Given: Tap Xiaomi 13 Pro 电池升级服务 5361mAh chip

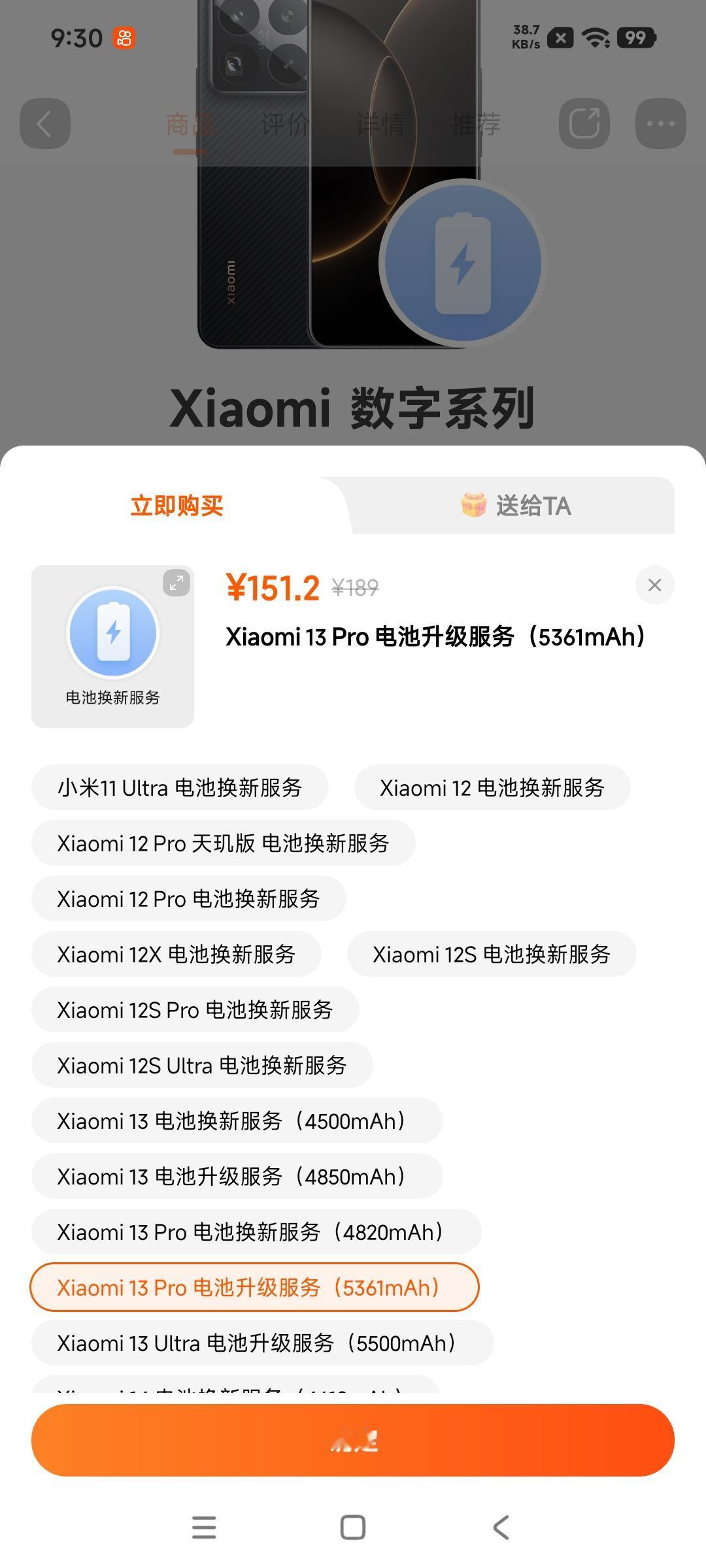Looking at the screenshot, I should (x=255, y=1287).
